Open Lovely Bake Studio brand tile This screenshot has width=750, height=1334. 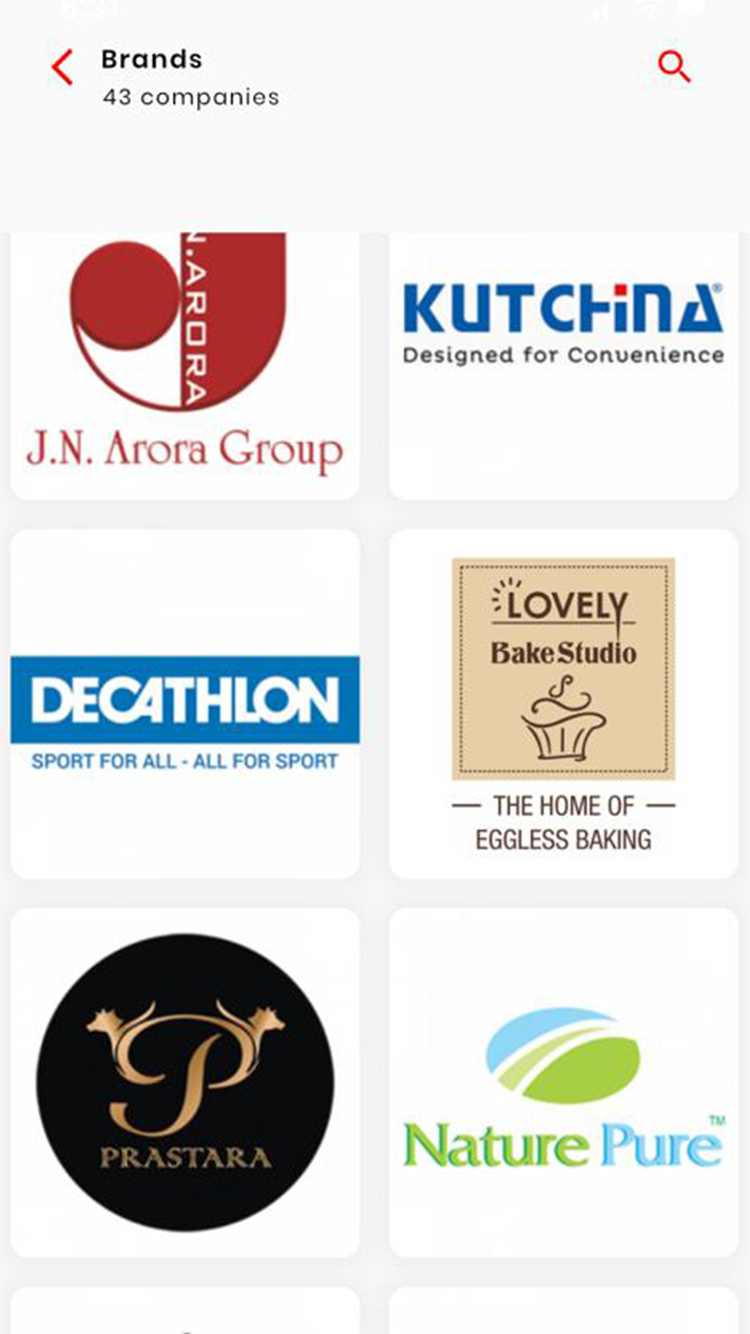[563, 704]
